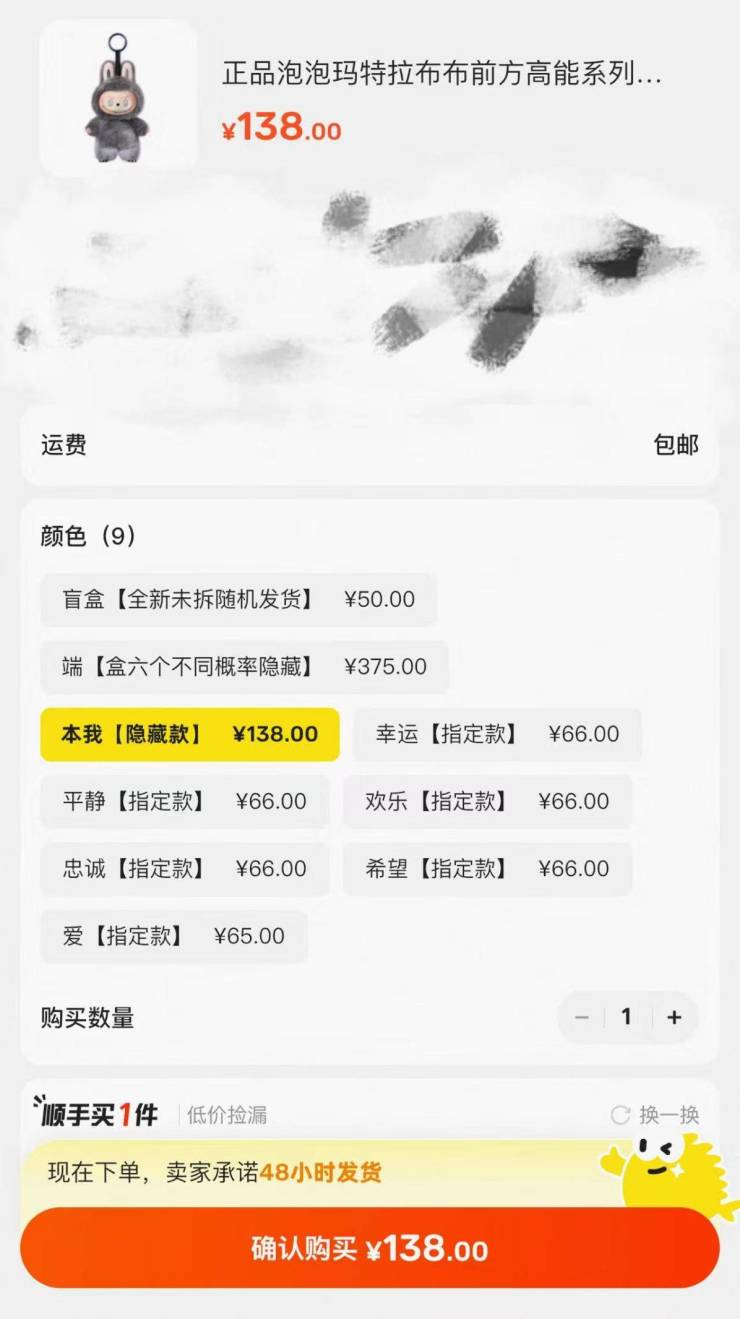740x1319 pixels.
Task: Select the 盲盒【全新未拆随机发货】 option
Action: (238, 600)
